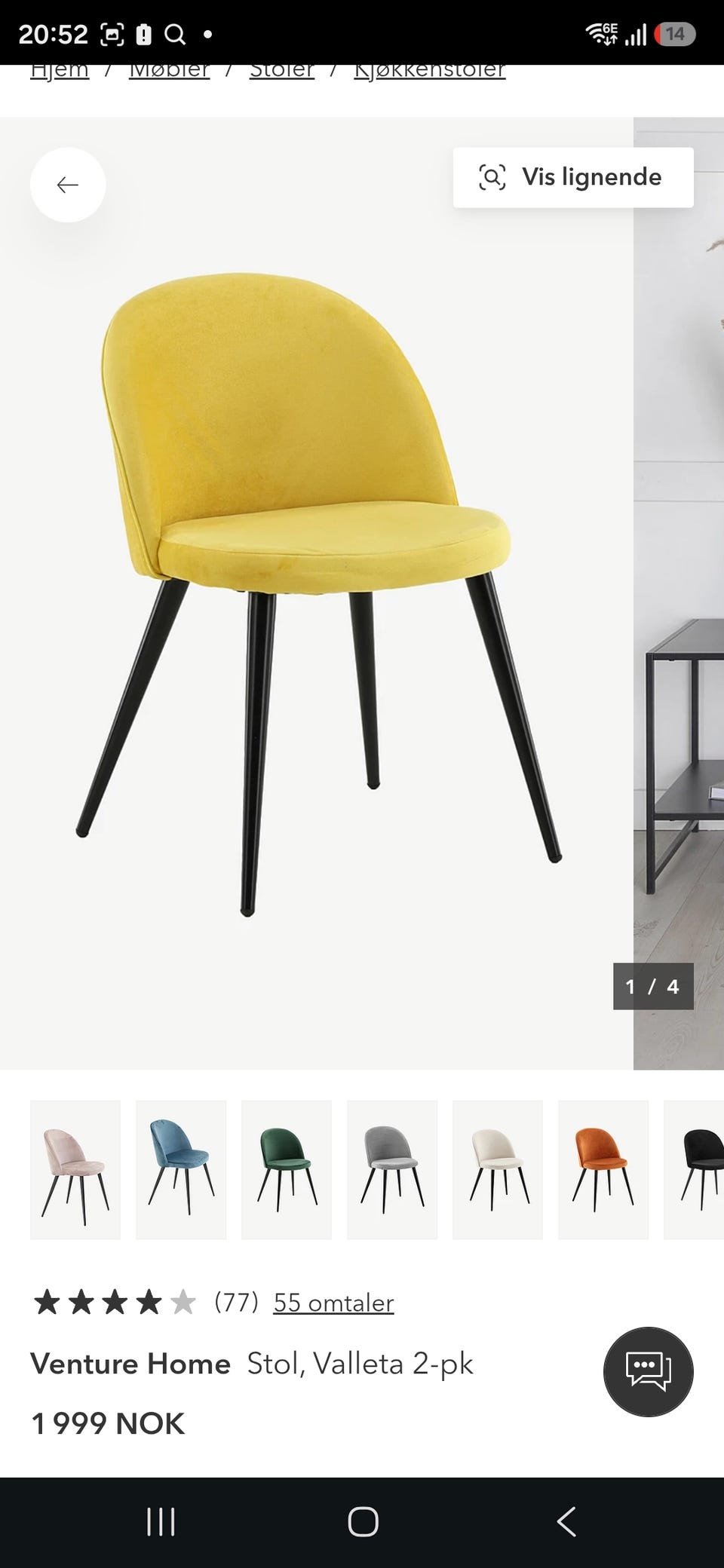Open the Stoler breadcrumb link
Viewport: 724px width, 1568px height.
282,70
